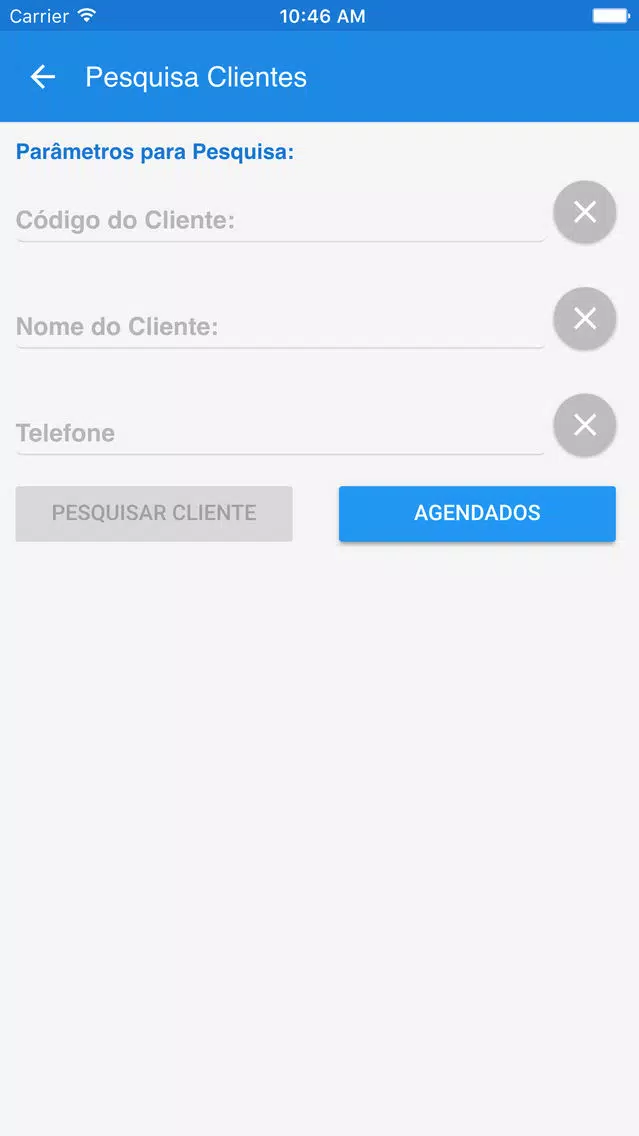
Task: Clear the Código do Cliente field
Action: tap(585, 212)
